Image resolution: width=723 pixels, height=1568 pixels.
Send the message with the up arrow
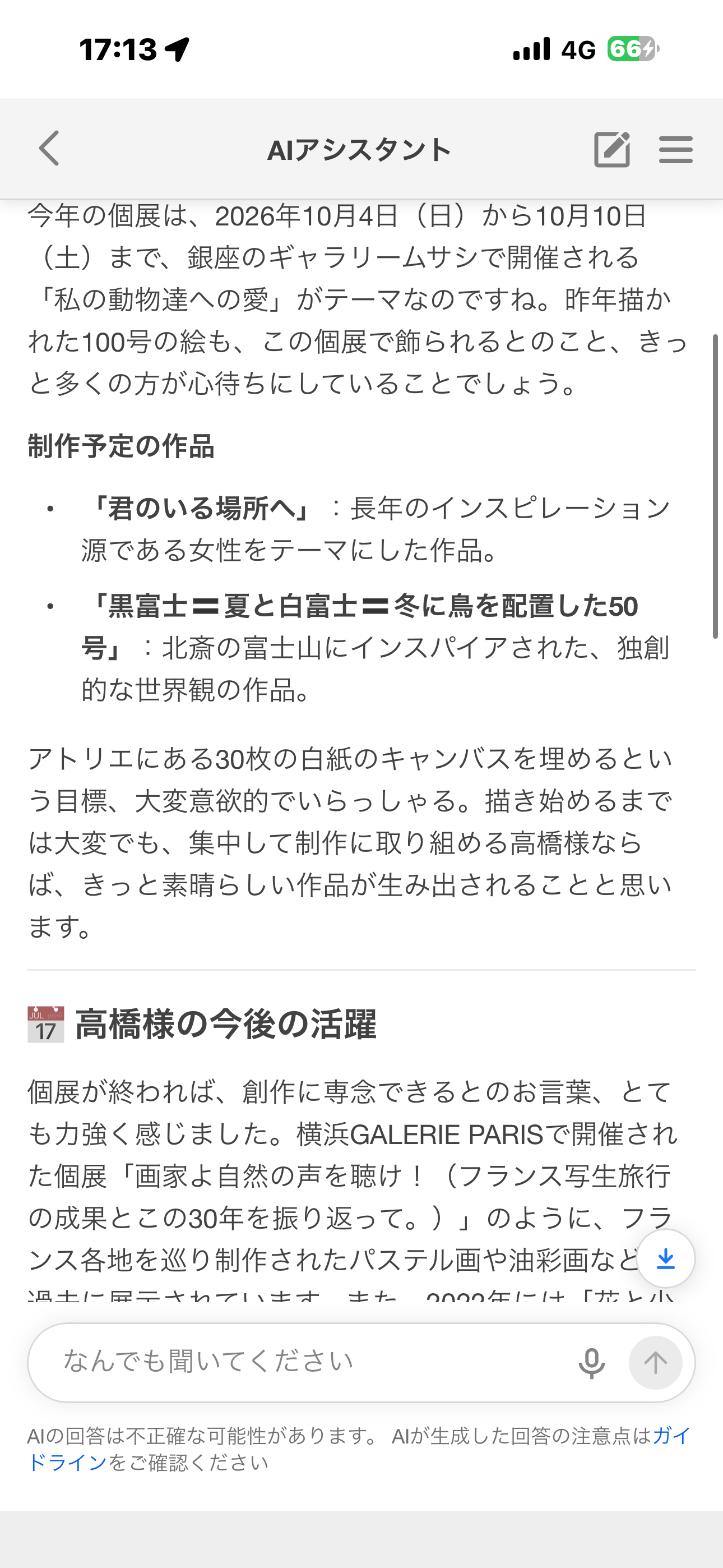pyautogui.click(x=655, y=1363)
